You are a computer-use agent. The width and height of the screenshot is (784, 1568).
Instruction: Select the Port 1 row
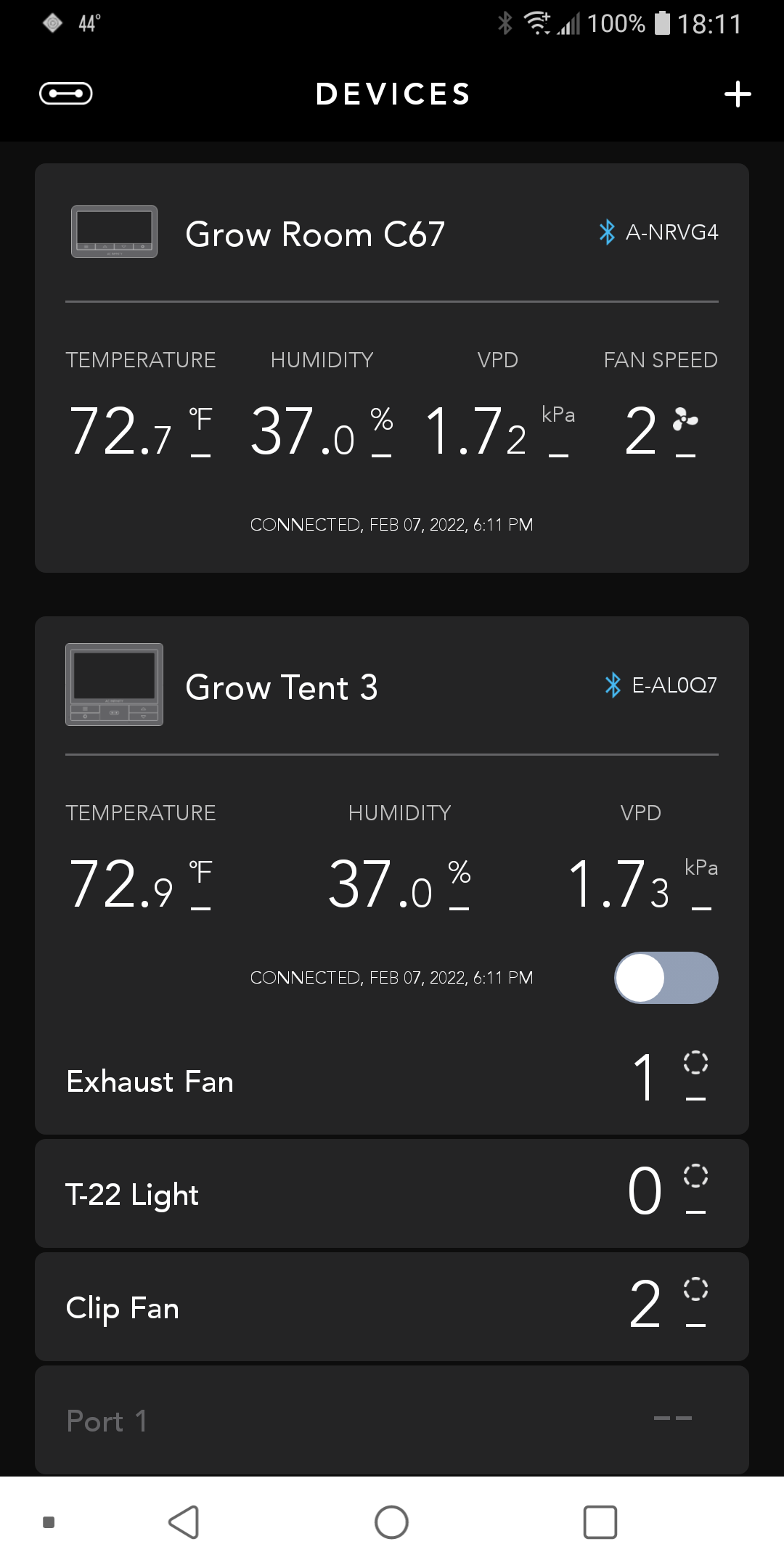(392, 1420)
